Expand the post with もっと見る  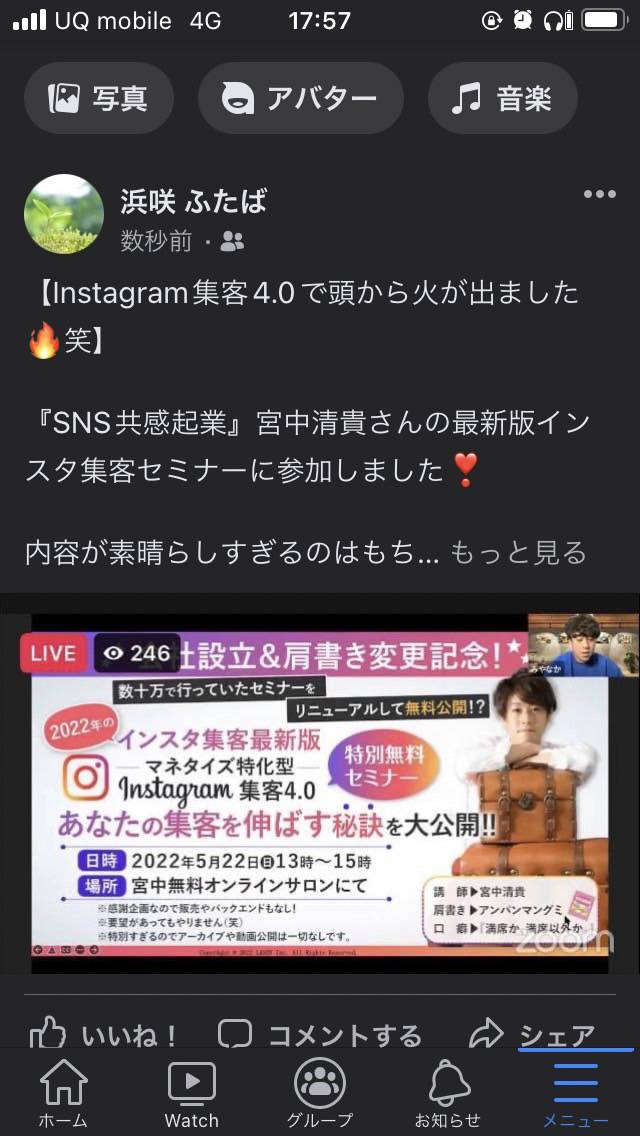pos(518,554)
